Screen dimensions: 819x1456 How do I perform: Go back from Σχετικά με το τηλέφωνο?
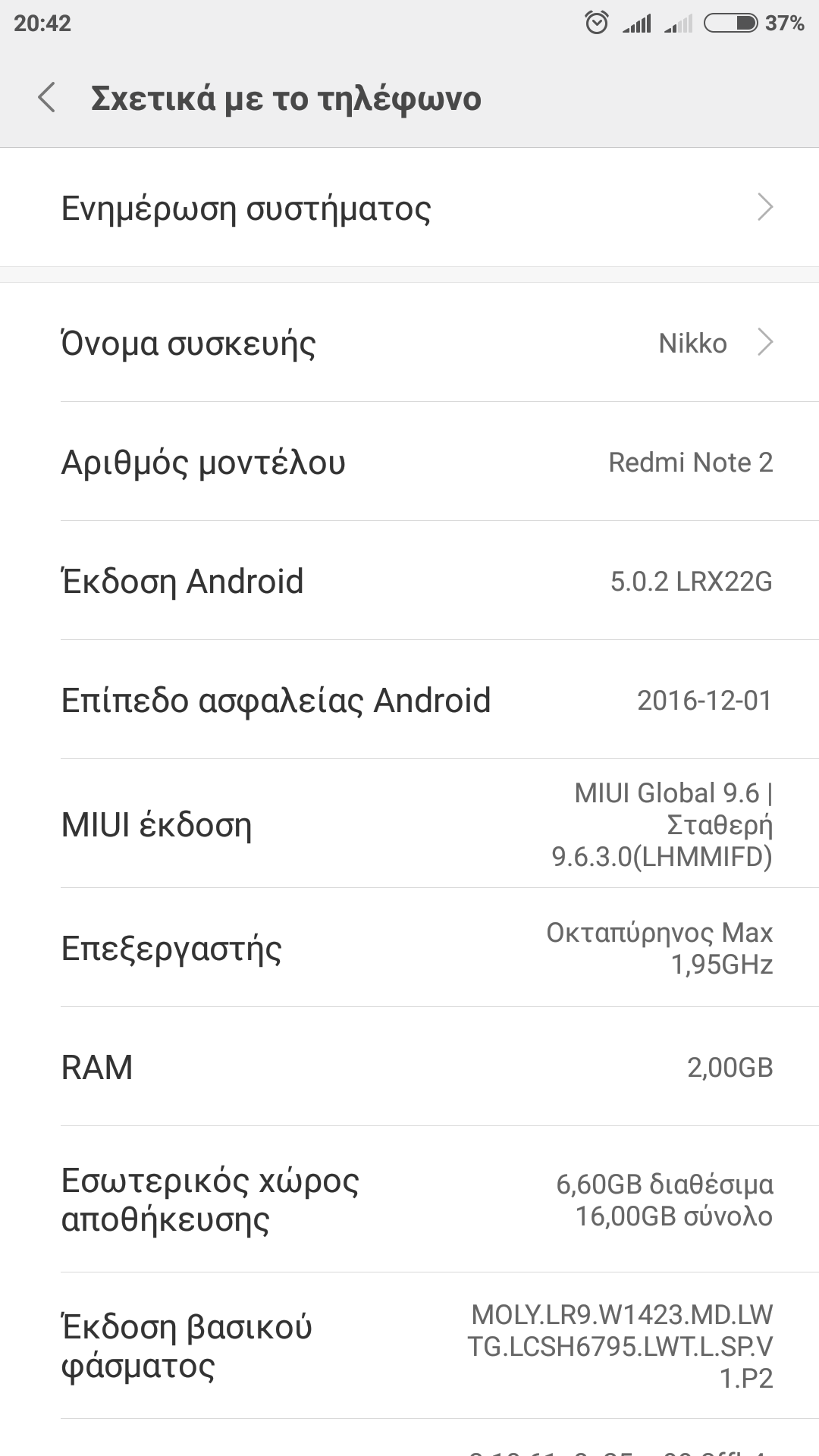[47, 99]
